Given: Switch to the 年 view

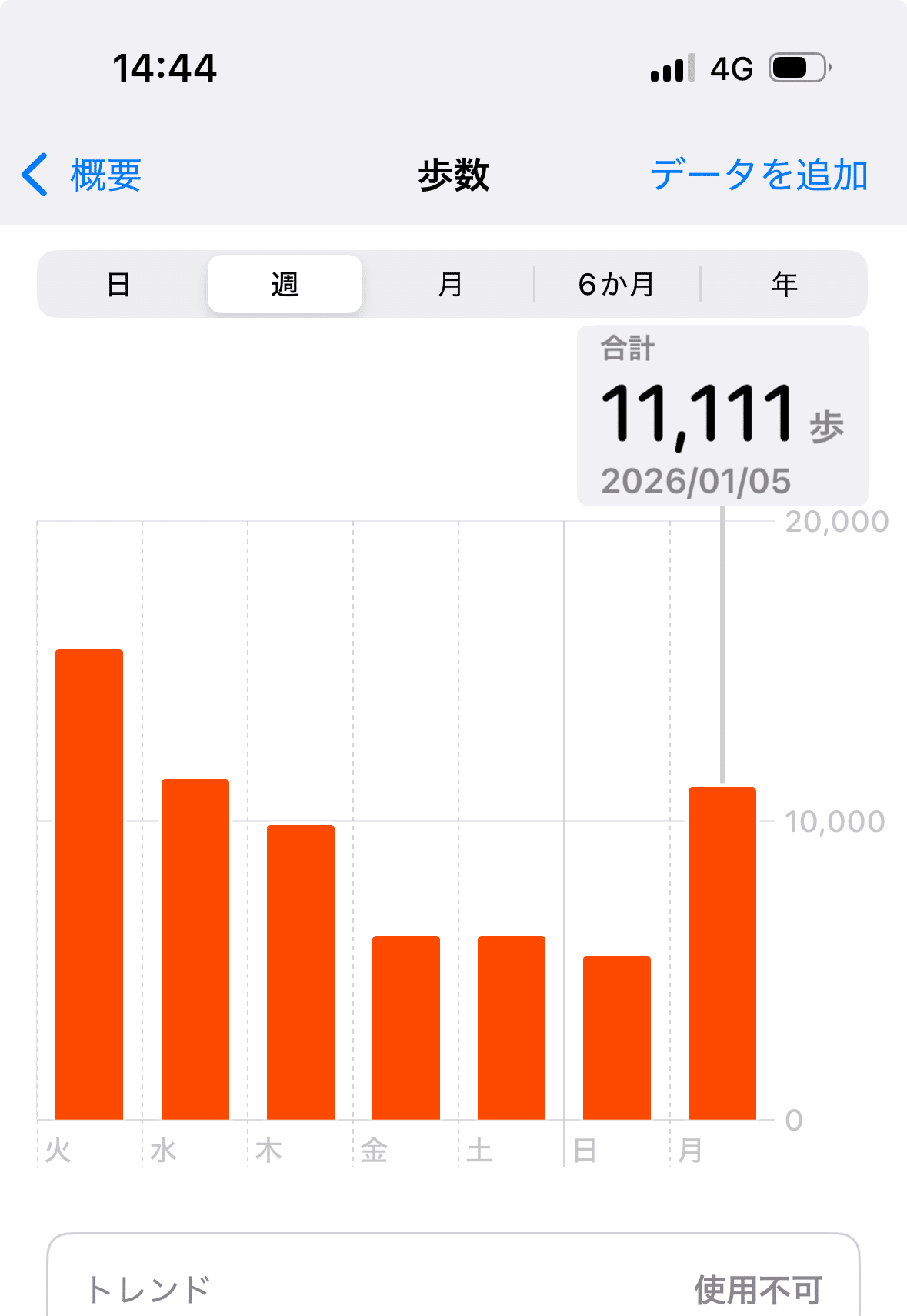Looking at the screenshot, I should 784,284.
